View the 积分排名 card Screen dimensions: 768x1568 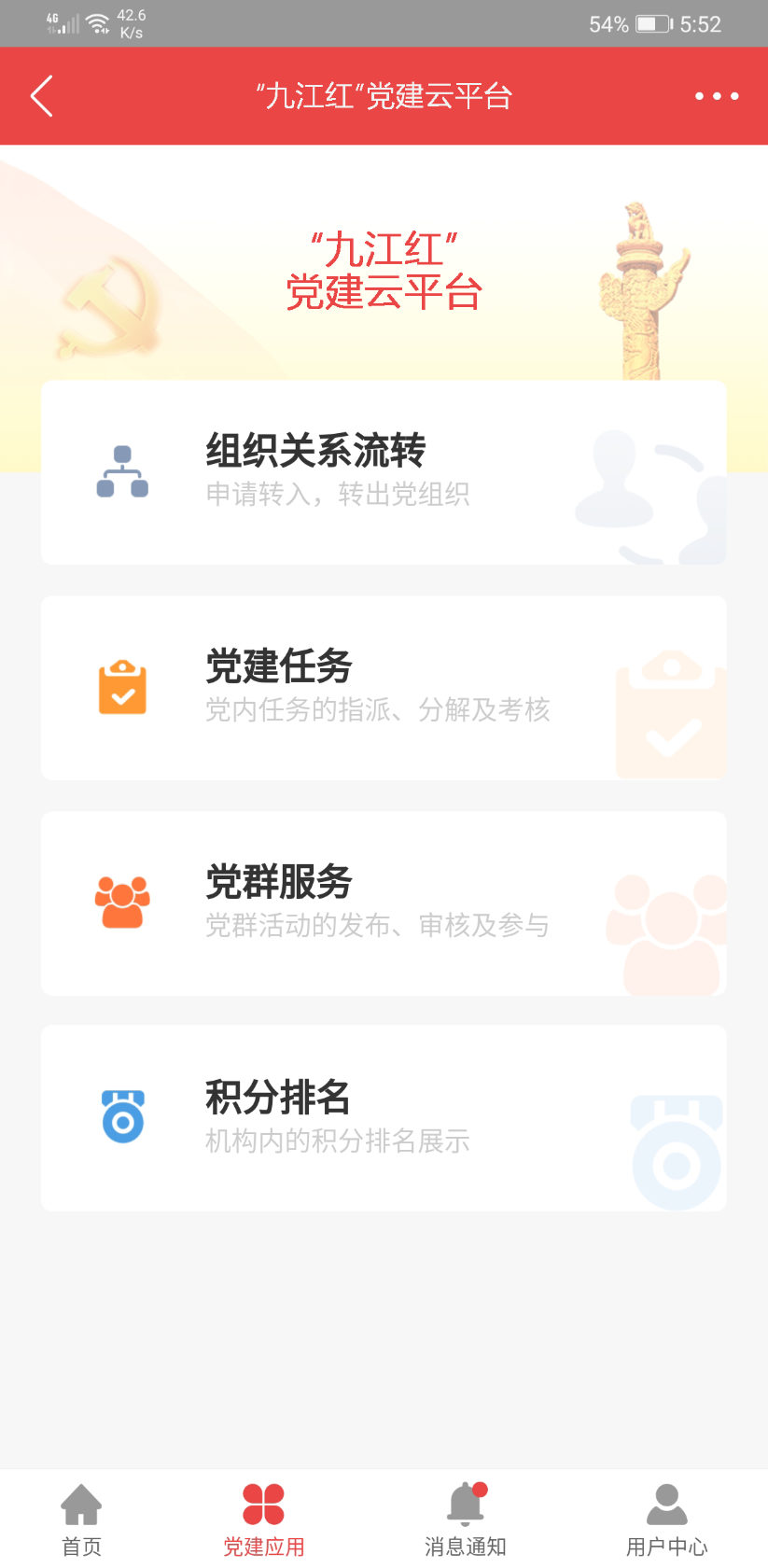click(384, 1118)
